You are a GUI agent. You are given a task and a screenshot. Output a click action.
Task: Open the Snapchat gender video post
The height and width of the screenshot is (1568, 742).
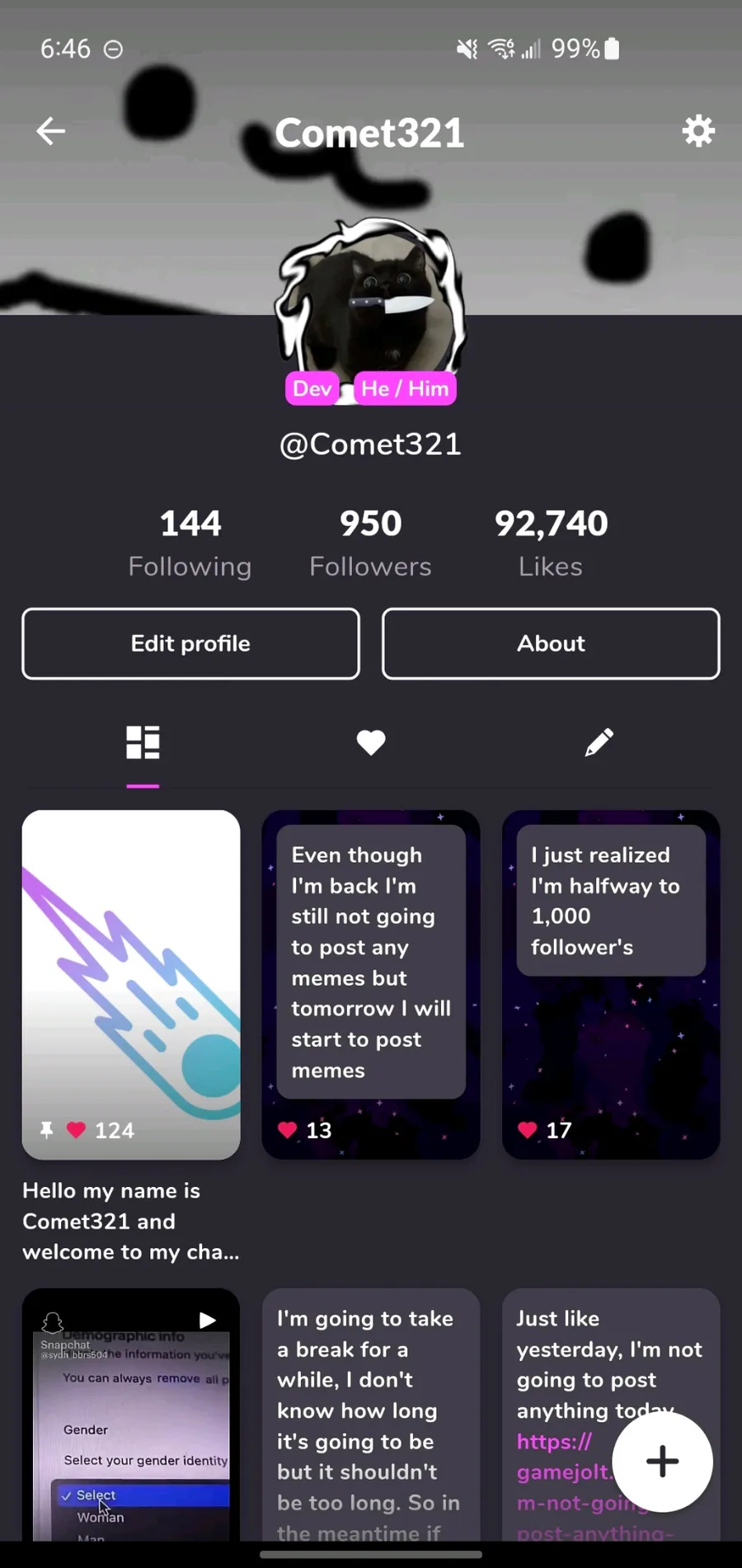coord(131,1414)
